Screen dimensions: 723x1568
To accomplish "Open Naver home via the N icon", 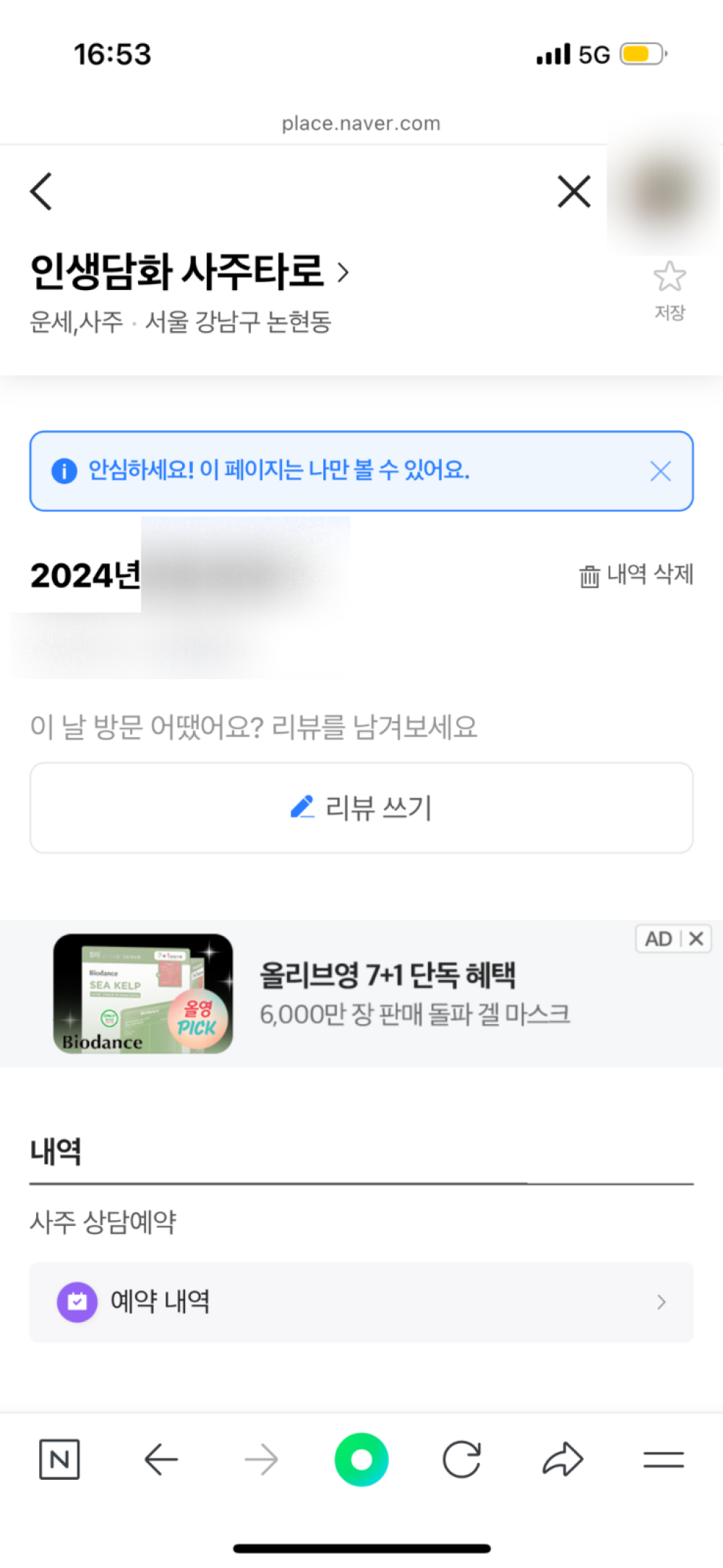I will coord(59,1460).
